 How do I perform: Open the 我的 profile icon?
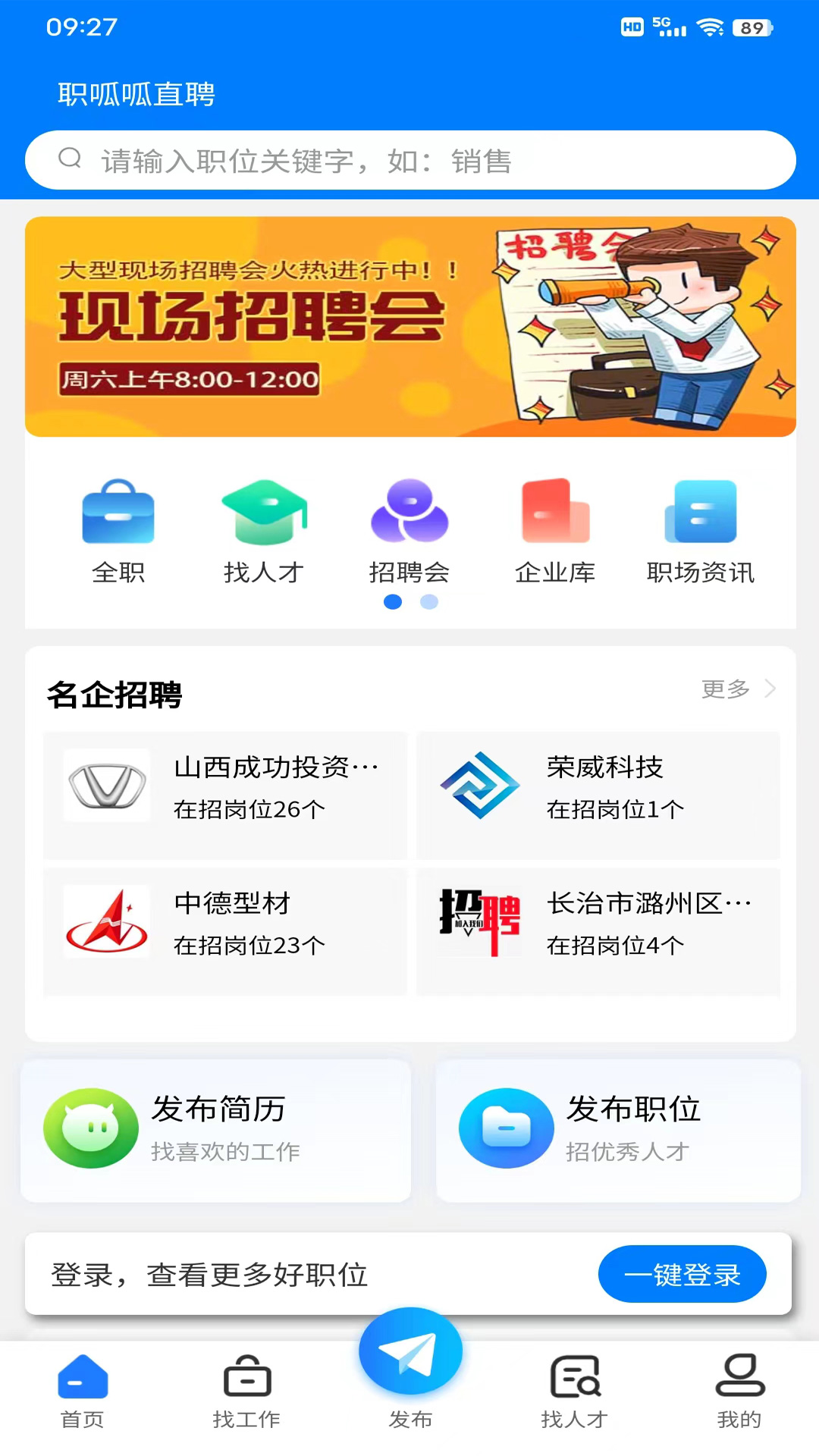pos(739,1380)
